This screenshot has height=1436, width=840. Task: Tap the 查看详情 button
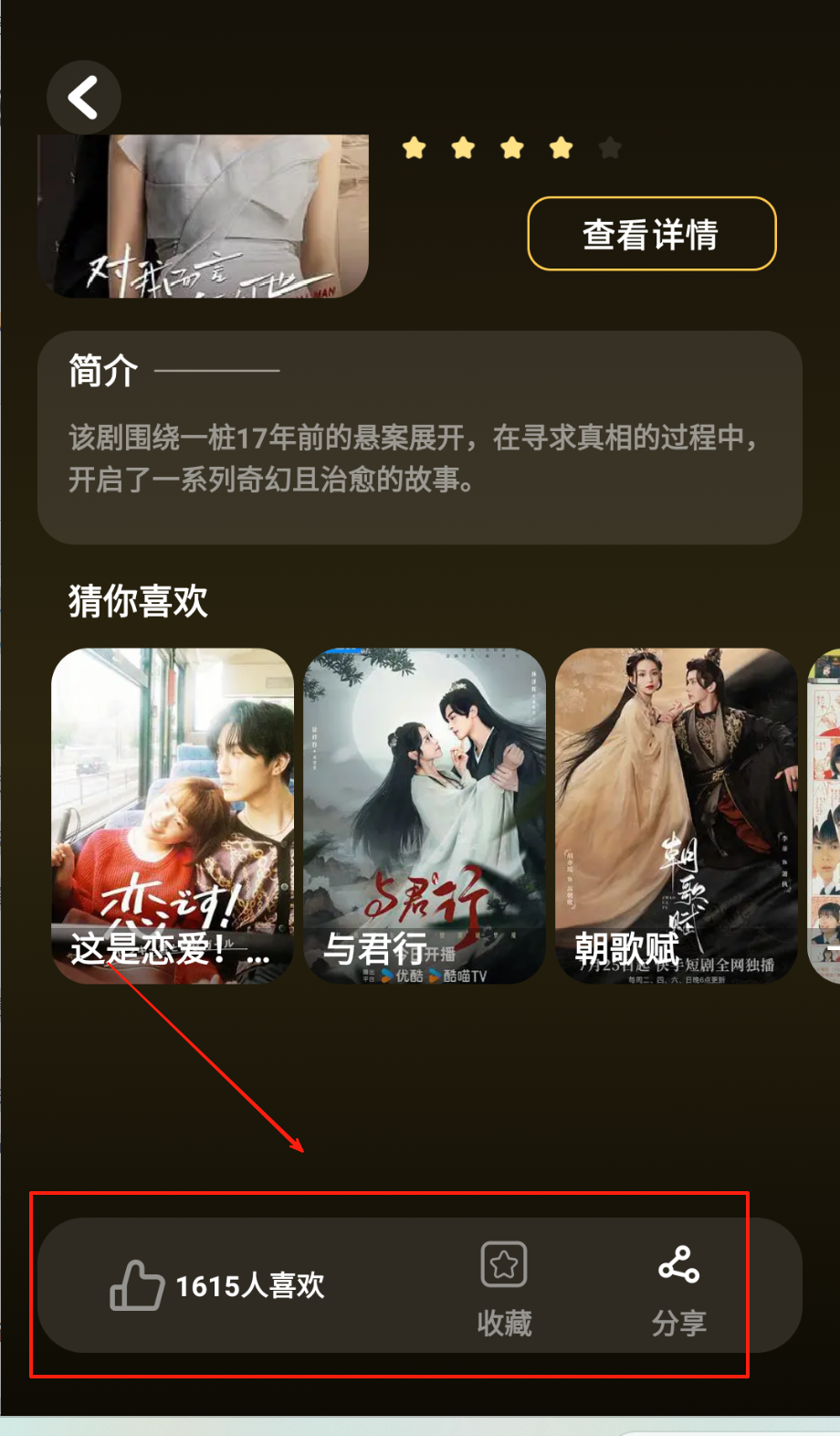(x=651, y=234)
